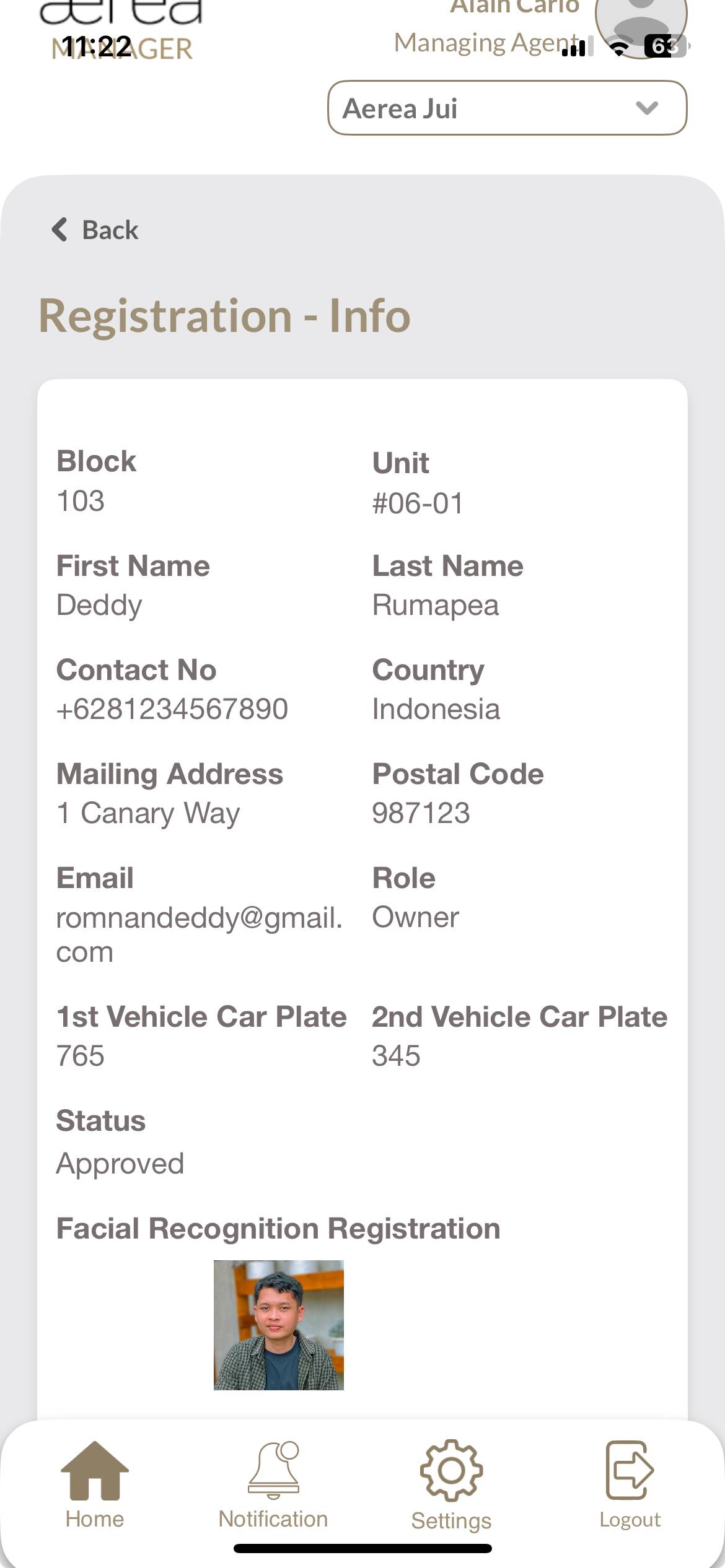Switch to the Home tab
The image size is (725, 1568).
pos(95,1484)
